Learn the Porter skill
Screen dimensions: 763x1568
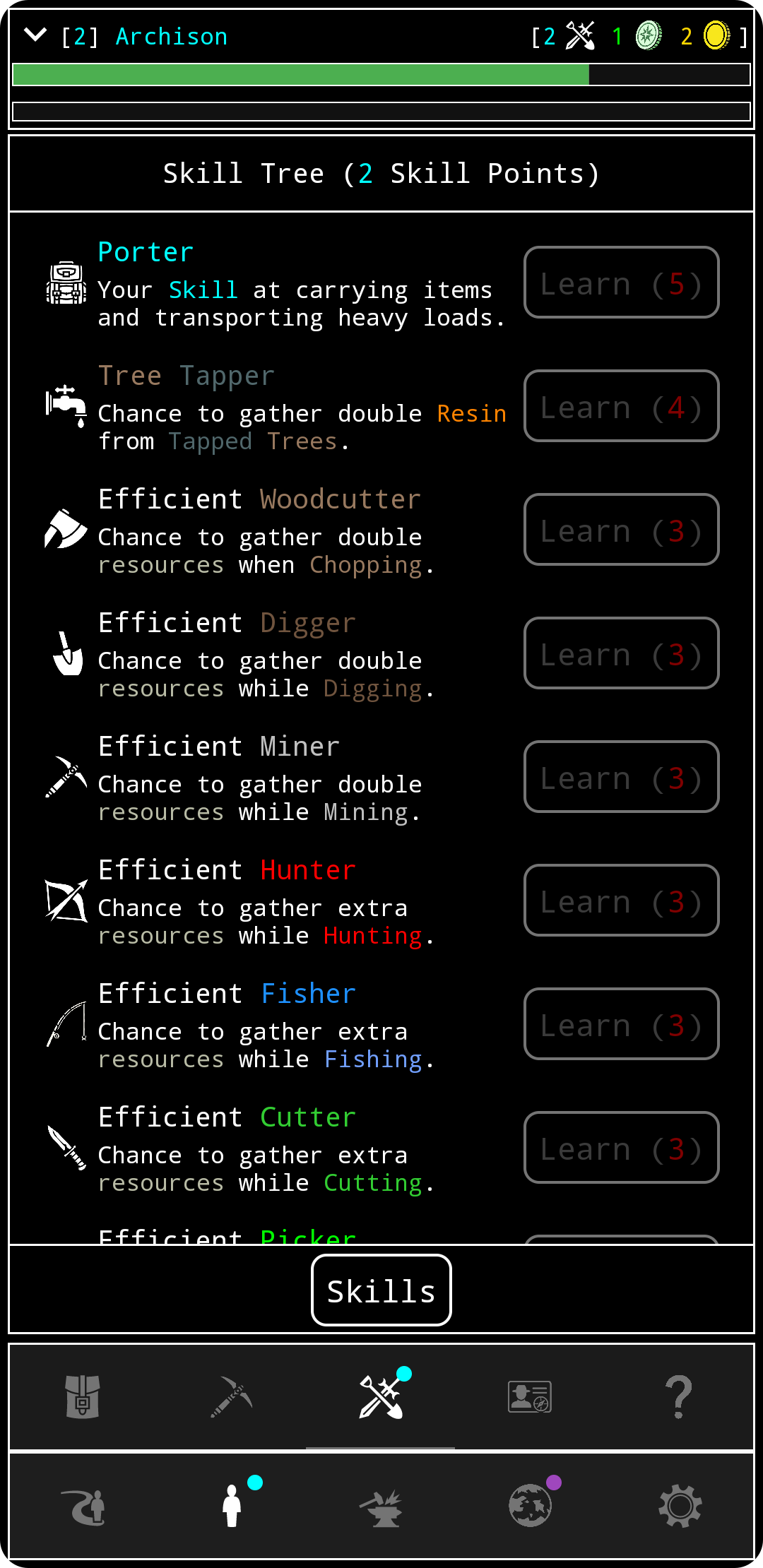point(621,283)
